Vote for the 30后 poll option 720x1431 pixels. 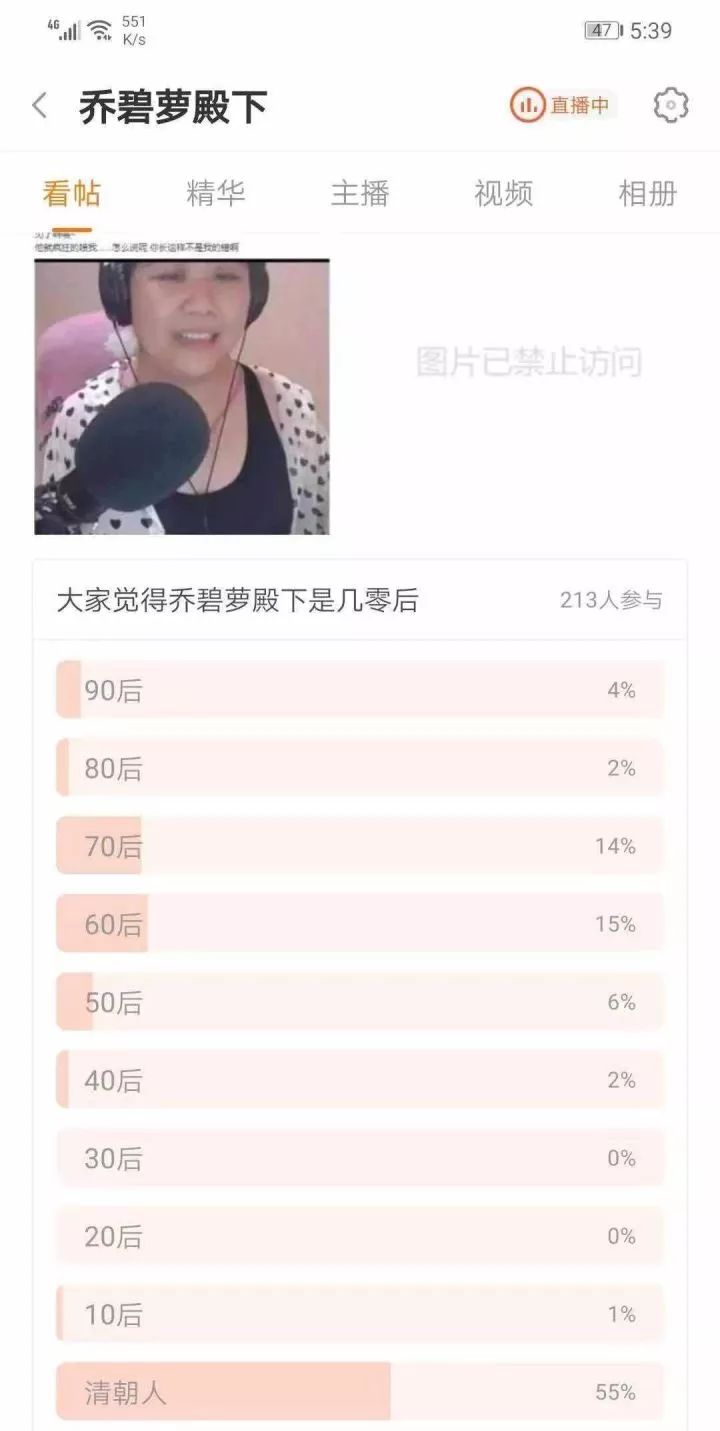pyautogui.click(x=360, y=1158)
